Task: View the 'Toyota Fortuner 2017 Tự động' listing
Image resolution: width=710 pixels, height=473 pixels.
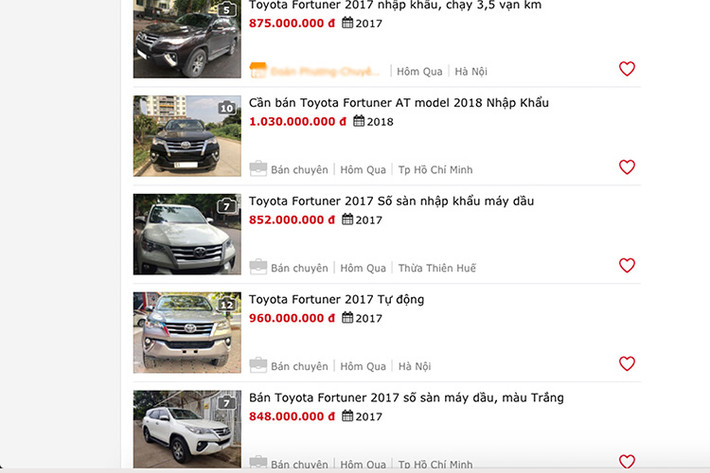Action: point(336,299)
